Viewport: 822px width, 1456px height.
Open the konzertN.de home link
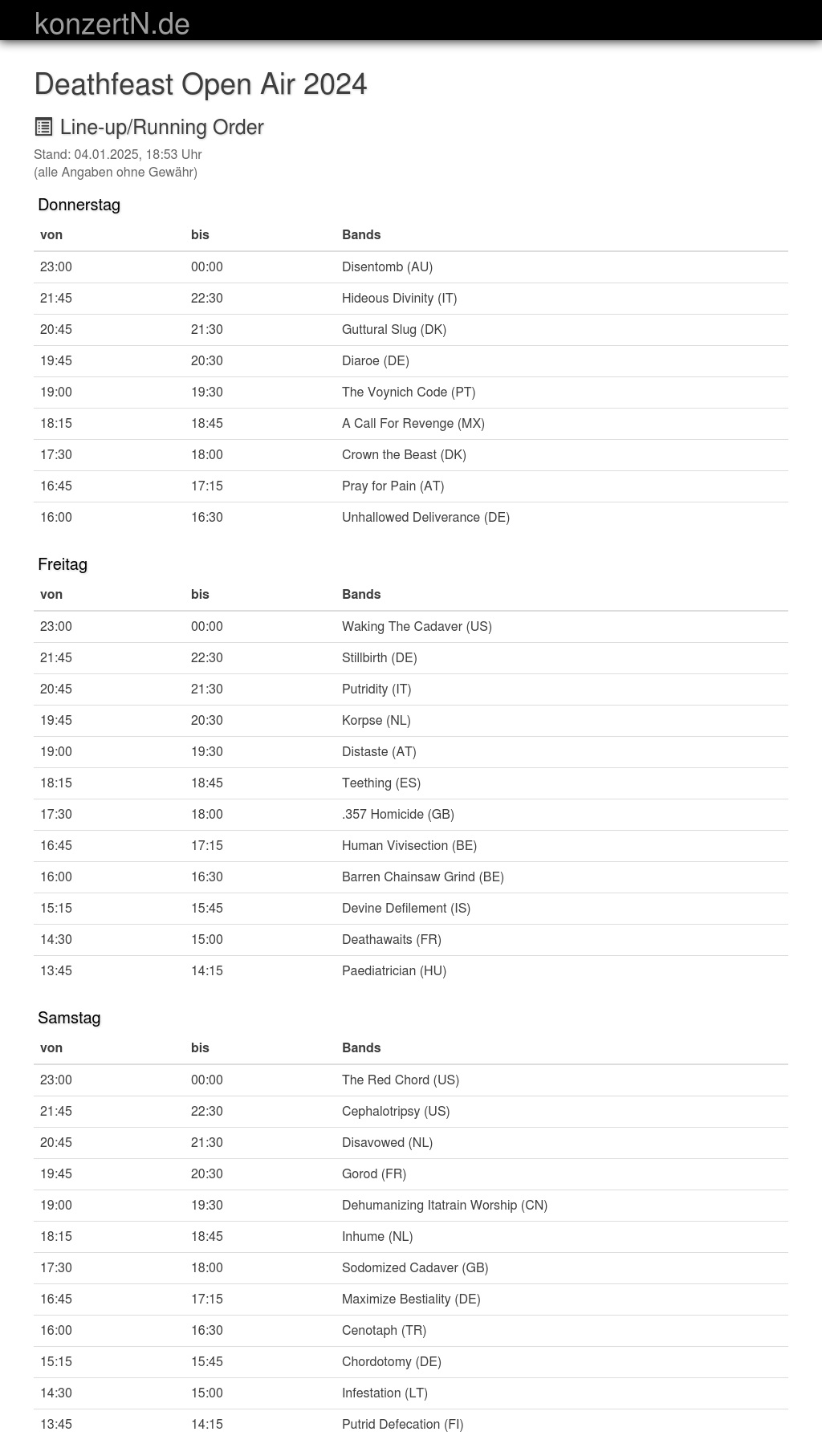pyautogui.click(x=112, y=23)
